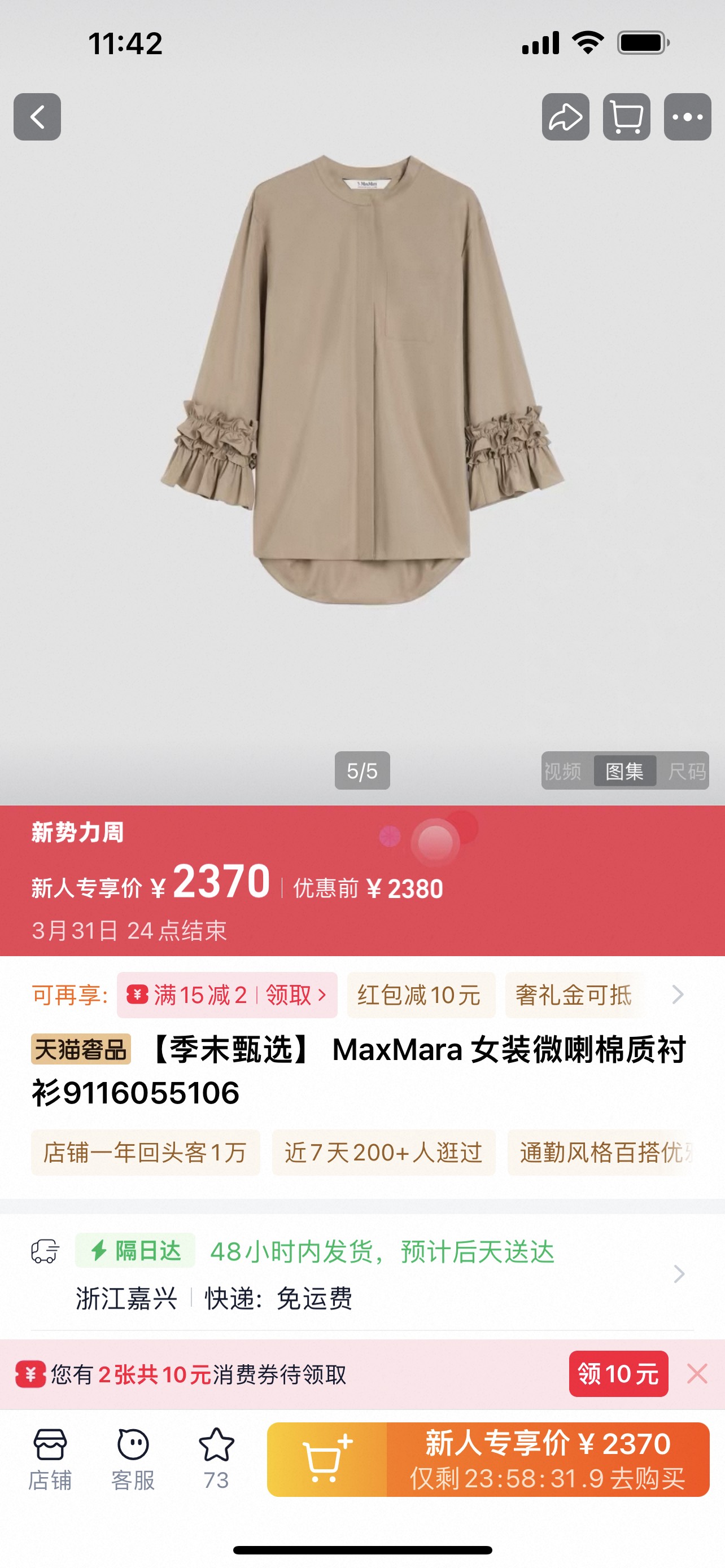Image resolution: width=725 pixels, height=1568 pixels.
Task: Switch to the 视频 tab
Action: point(563,771)
